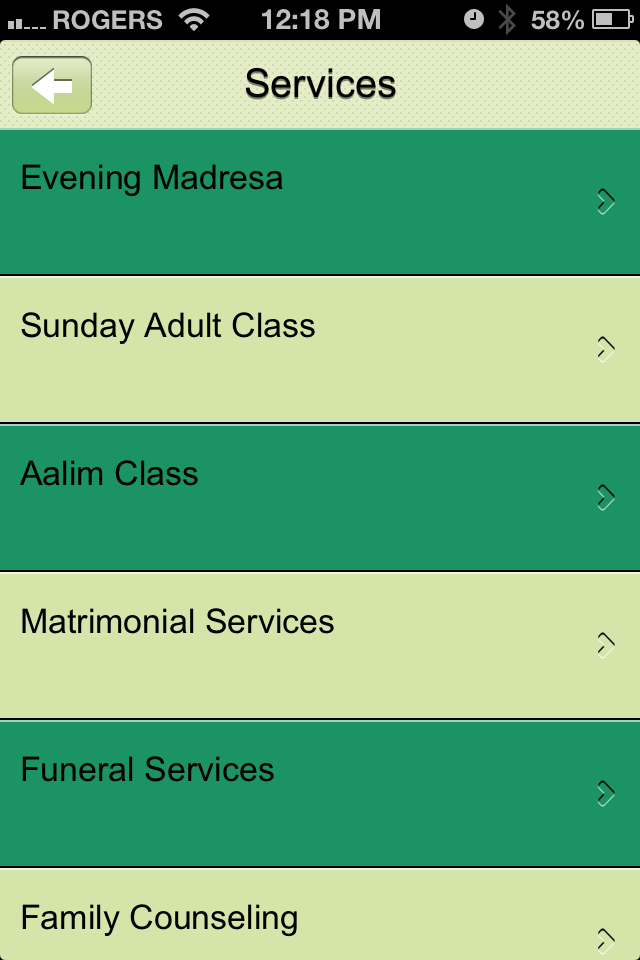Open the Funeral Services entry

pyautogui.click(x=320, y=793)
